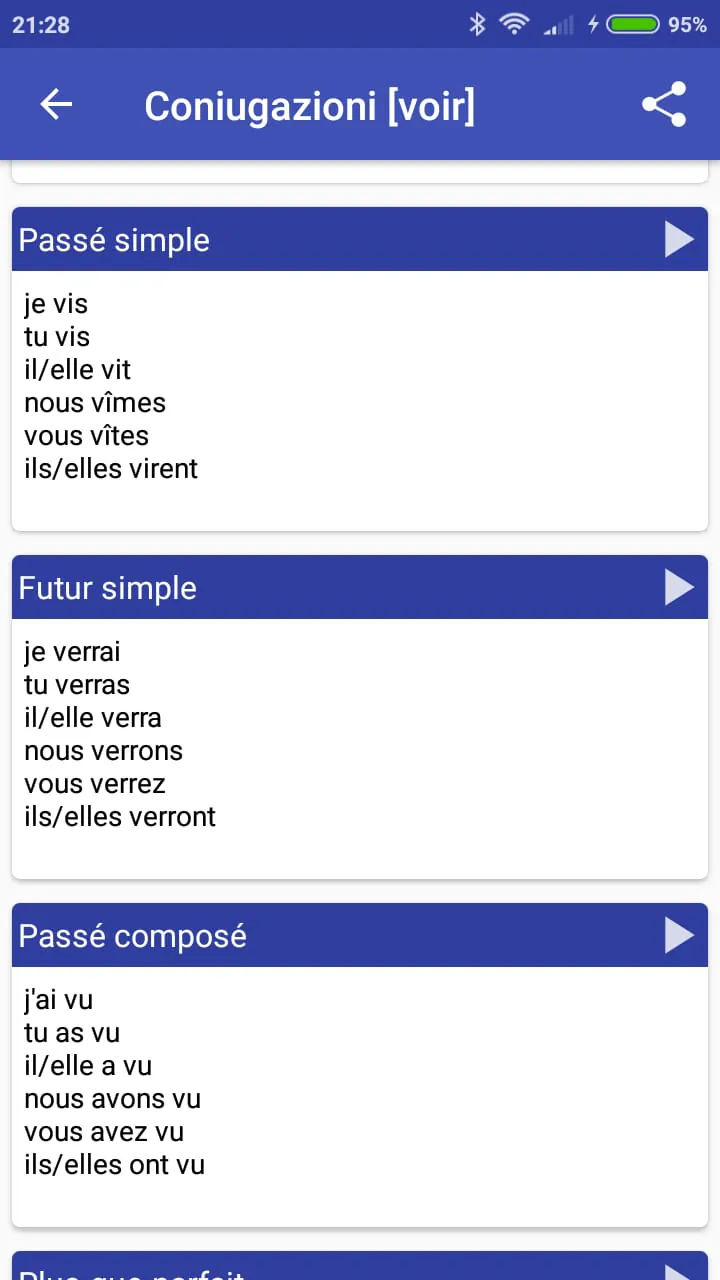Tap the clock showing 21:28
The height and width of the screenshot is (1280, 720).
(x=41, y=23)
